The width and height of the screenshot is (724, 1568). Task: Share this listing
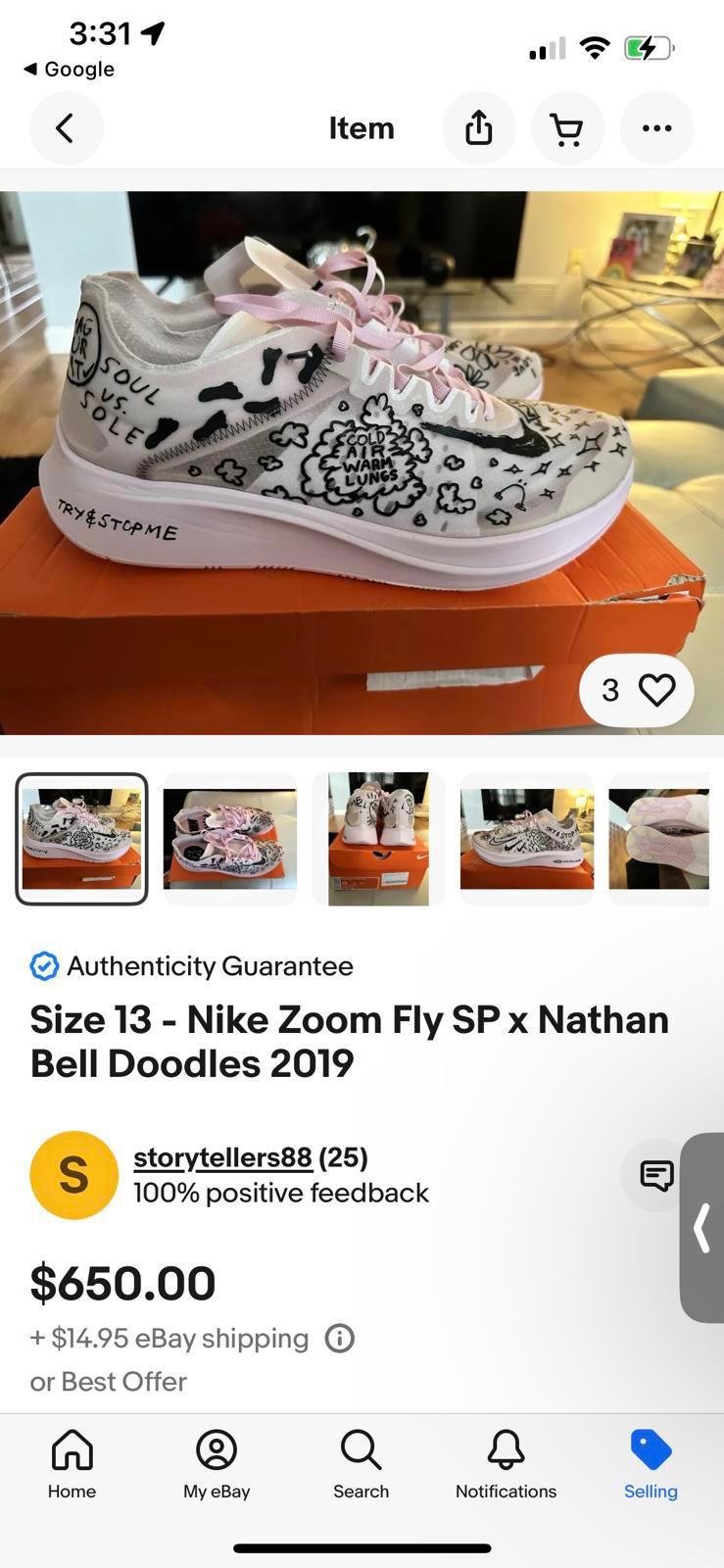click(x=478, y=128)
